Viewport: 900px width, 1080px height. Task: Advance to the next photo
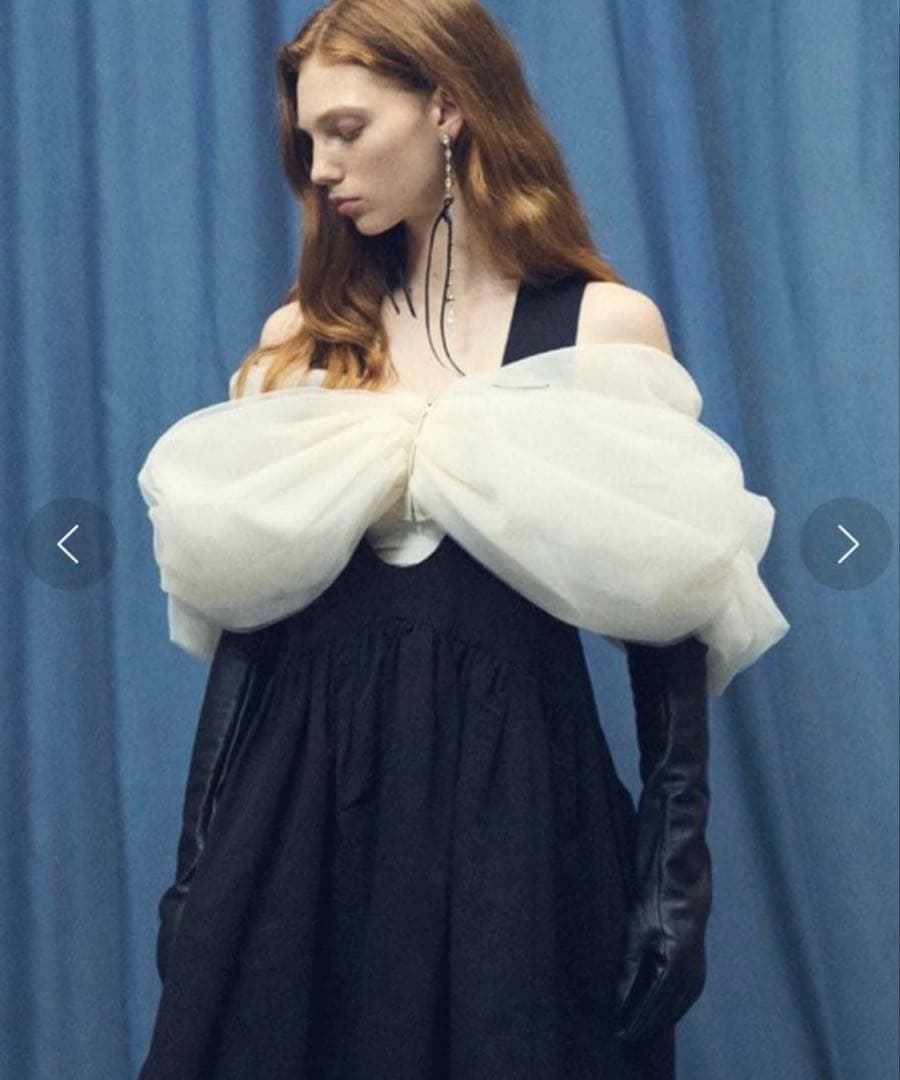coord(846,544)
